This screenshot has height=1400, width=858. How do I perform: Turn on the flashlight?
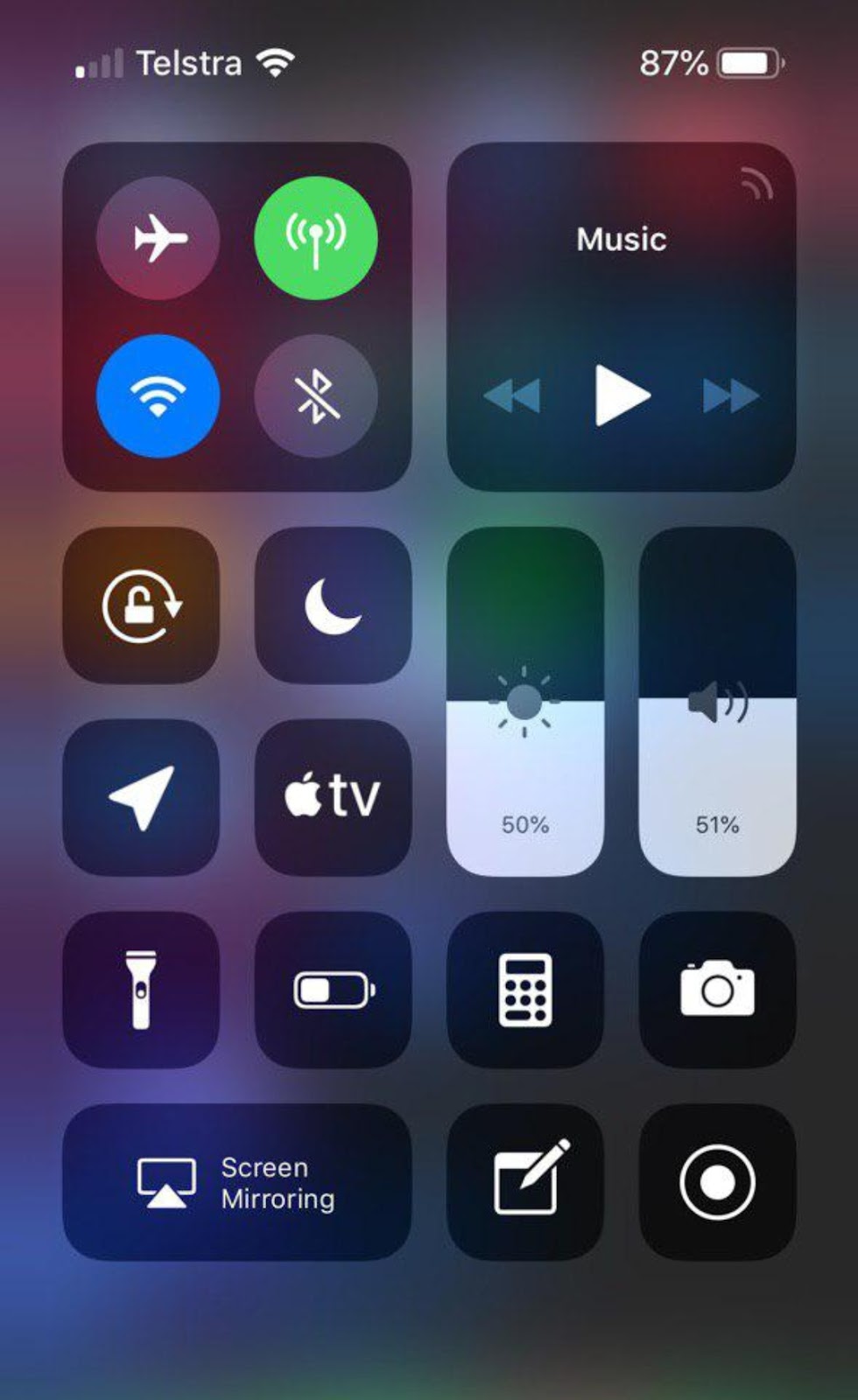(x=141, y=990)
